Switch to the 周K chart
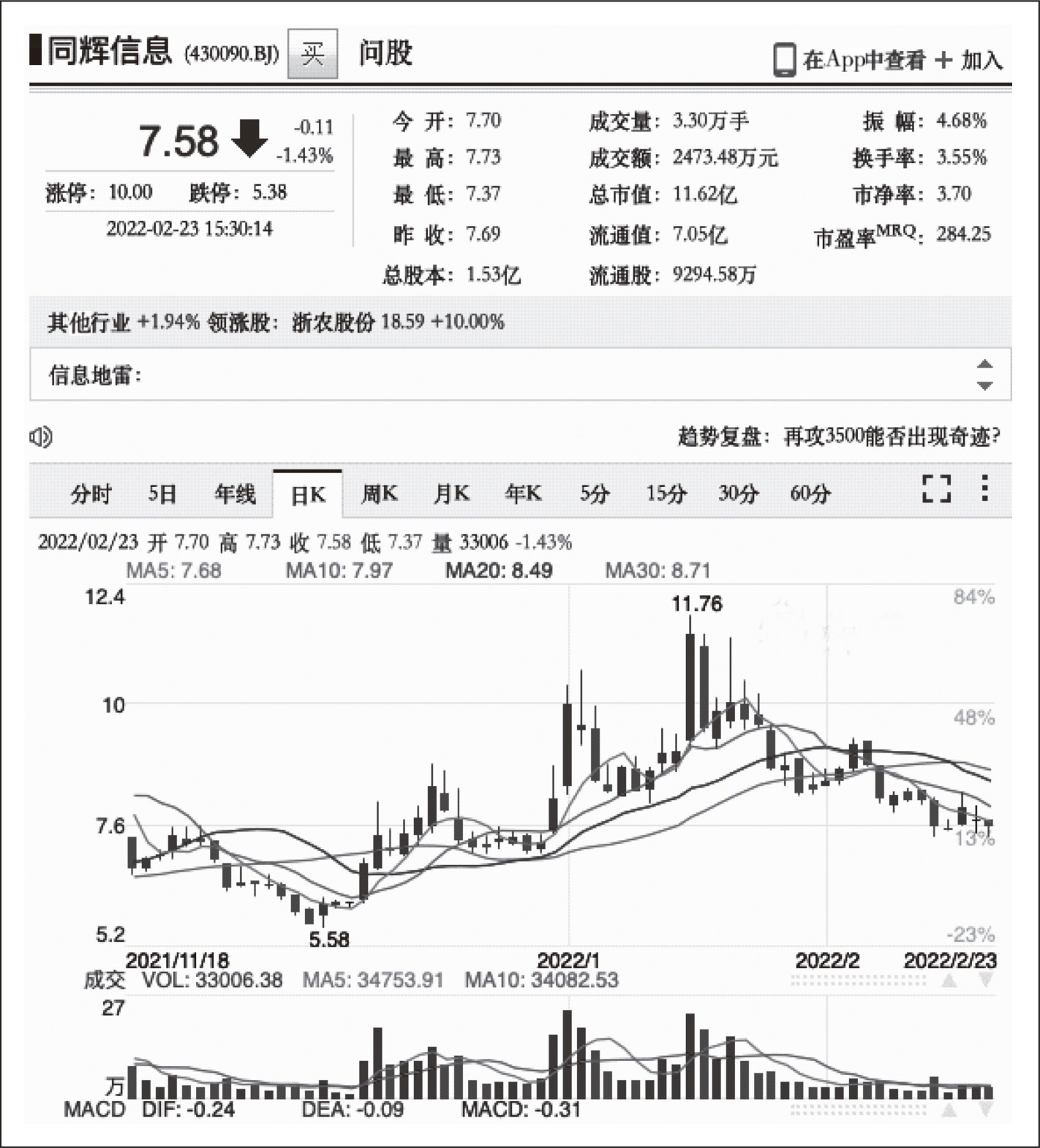The image size is (1040, 1148). pos(379,494)
